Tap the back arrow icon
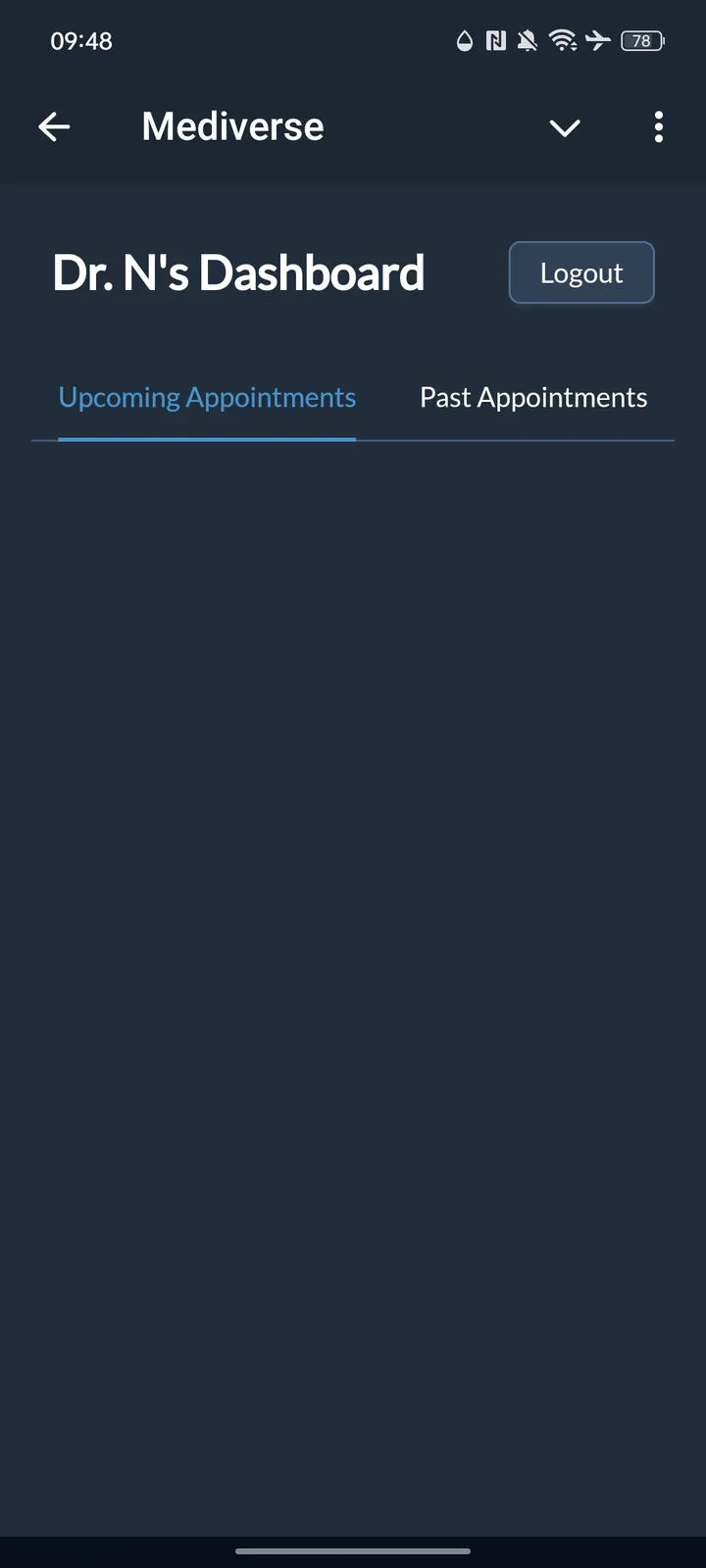Viewport: 706px width, 1568px height. 54,126
